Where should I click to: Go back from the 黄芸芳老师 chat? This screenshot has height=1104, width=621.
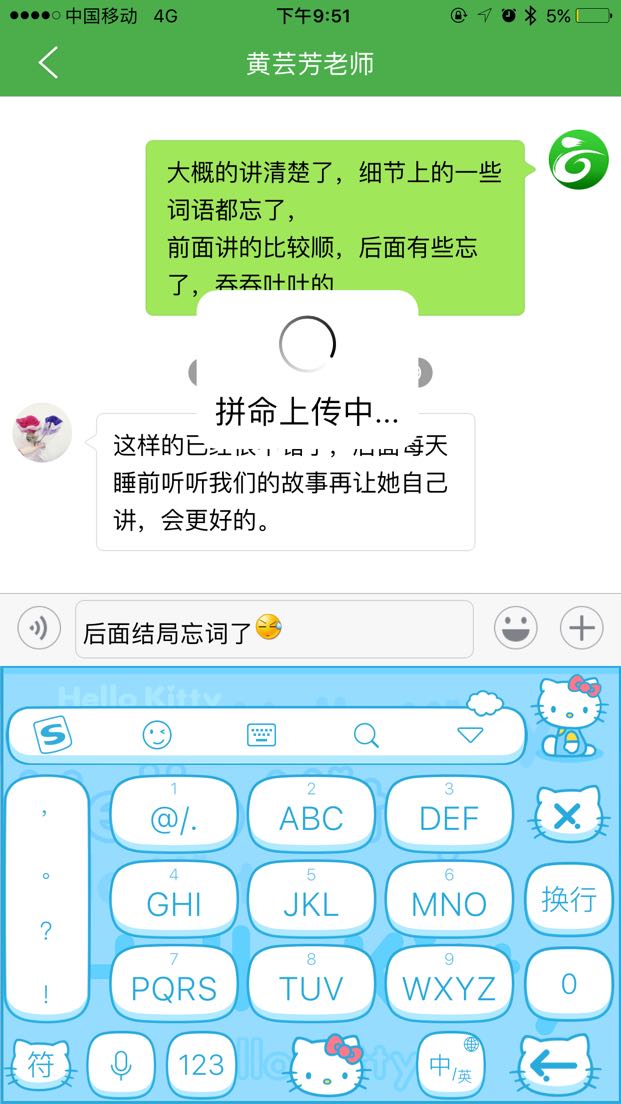coord(48,63)
